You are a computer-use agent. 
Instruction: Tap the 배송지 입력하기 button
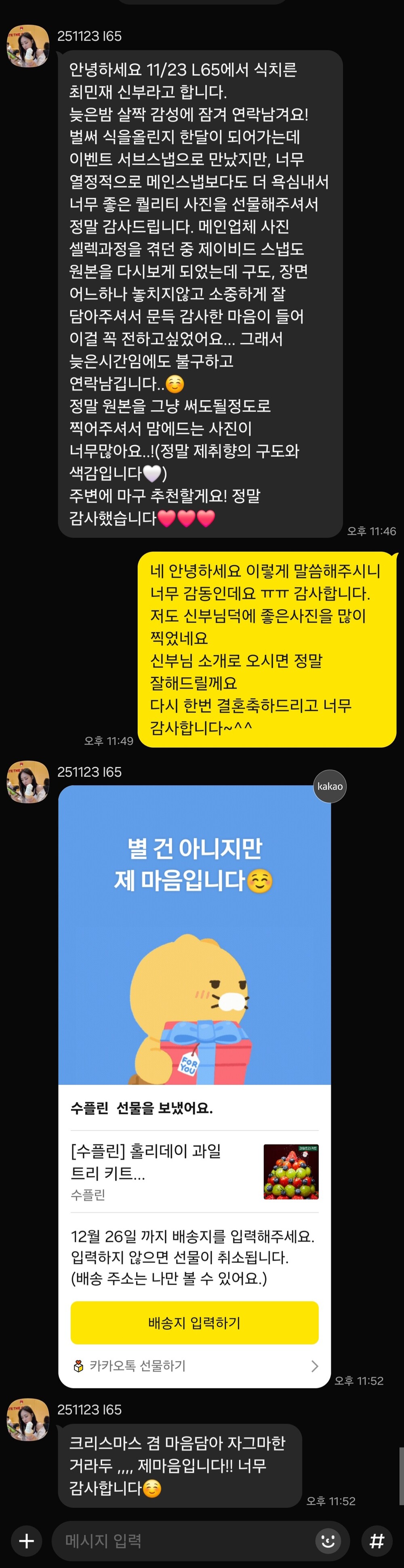tap(194, 1323)
